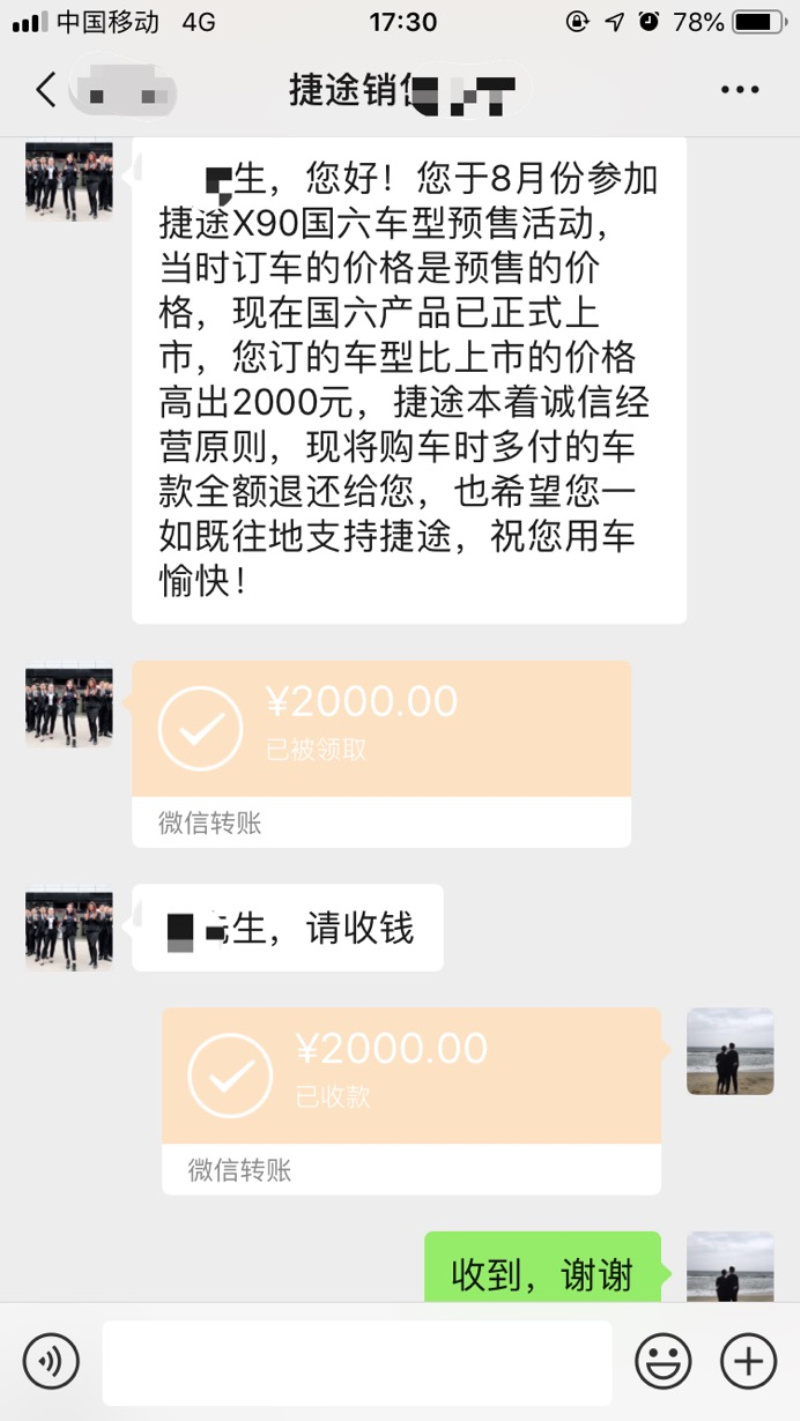800x1421 pixels.
Task: Switch to voice message input
Action: click(51, 1361)
